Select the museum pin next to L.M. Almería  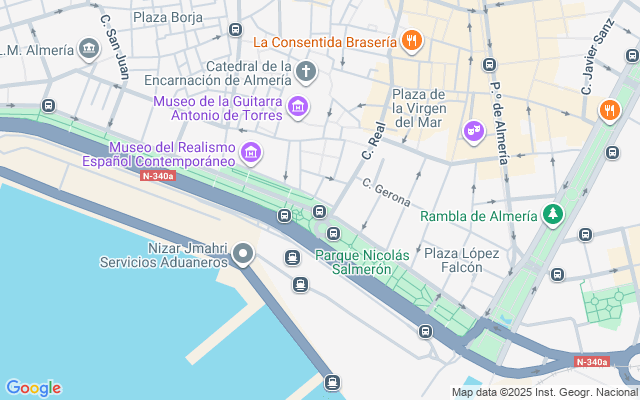click(90, 49)
